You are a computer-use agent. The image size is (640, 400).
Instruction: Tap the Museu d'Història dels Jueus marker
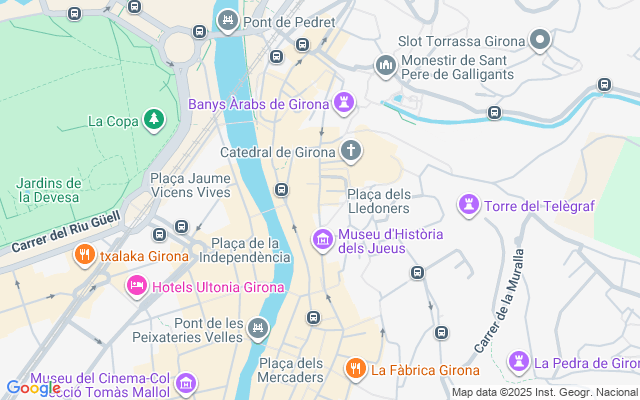322,239
